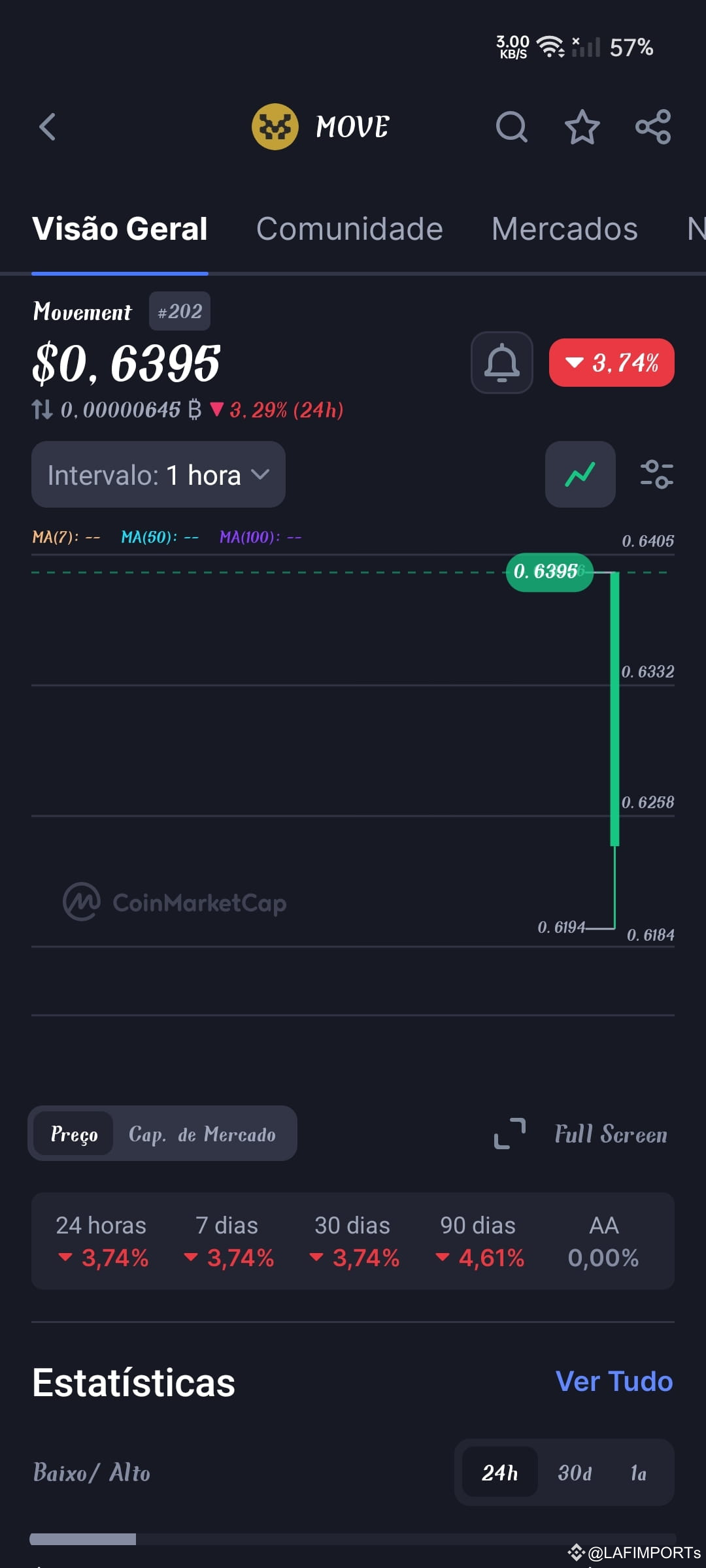This screenshot has width=706, height=1568.
Task: Expand the red 3,74% change badge
Action: coord(611,362)
